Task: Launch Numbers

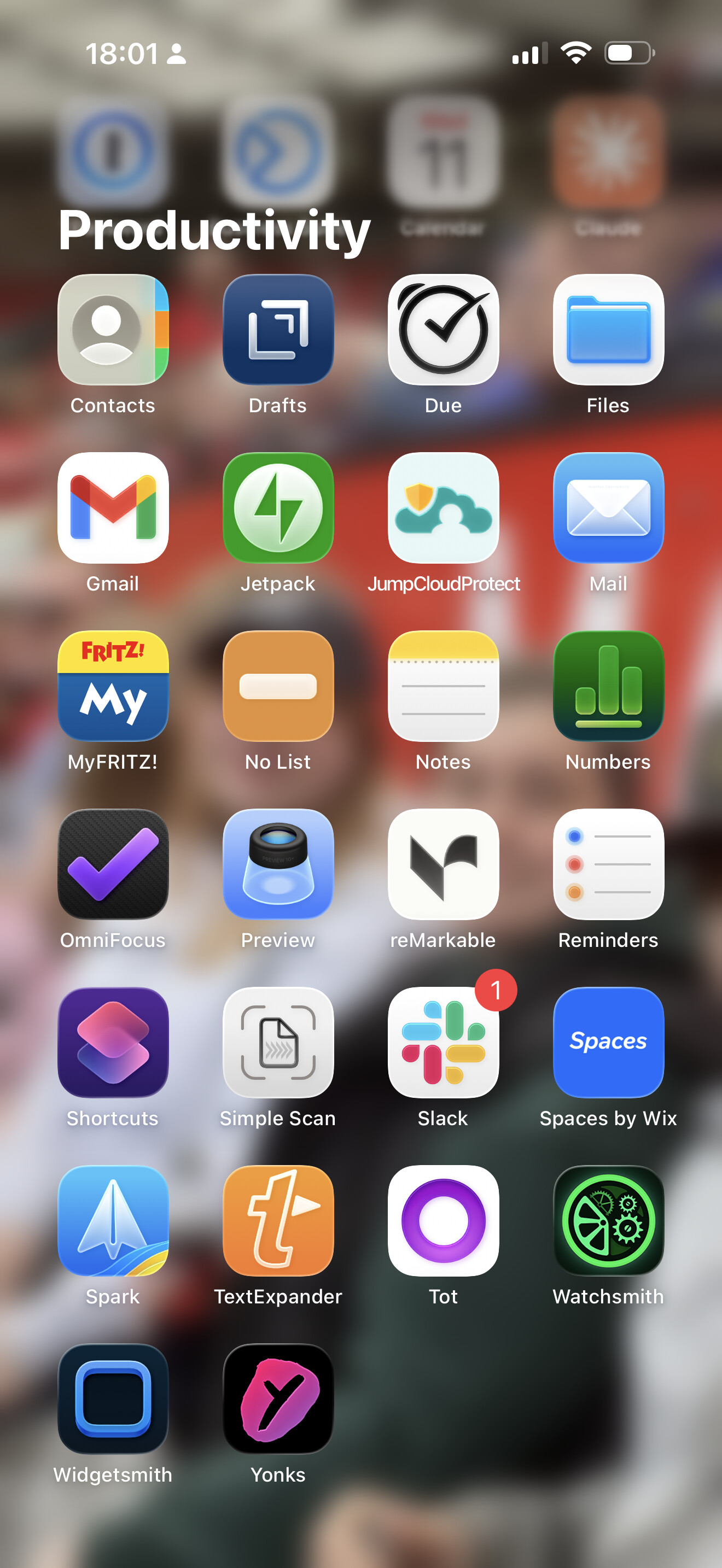Action: coord(608,686)
